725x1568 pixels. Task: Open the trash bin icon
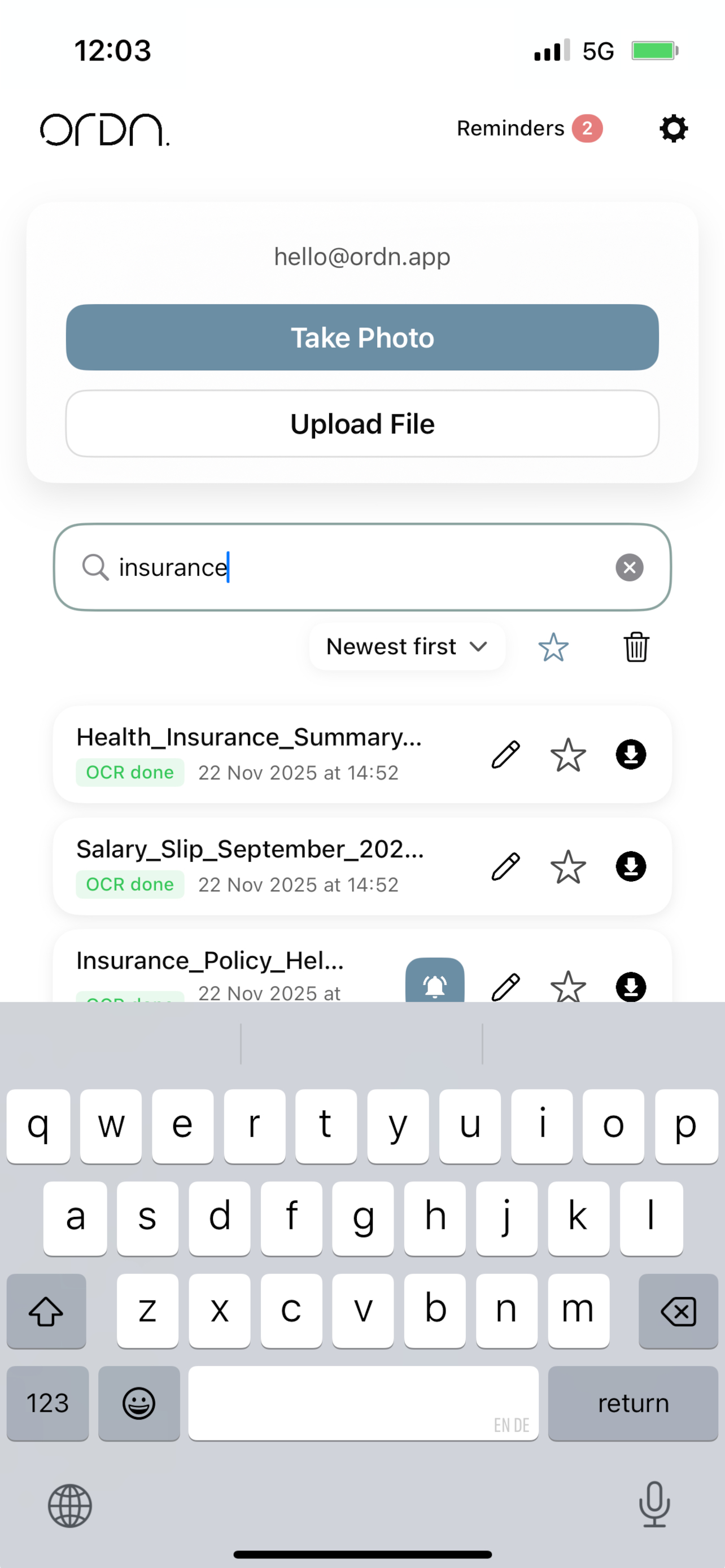pyautogui.click(x=636, y=646)
